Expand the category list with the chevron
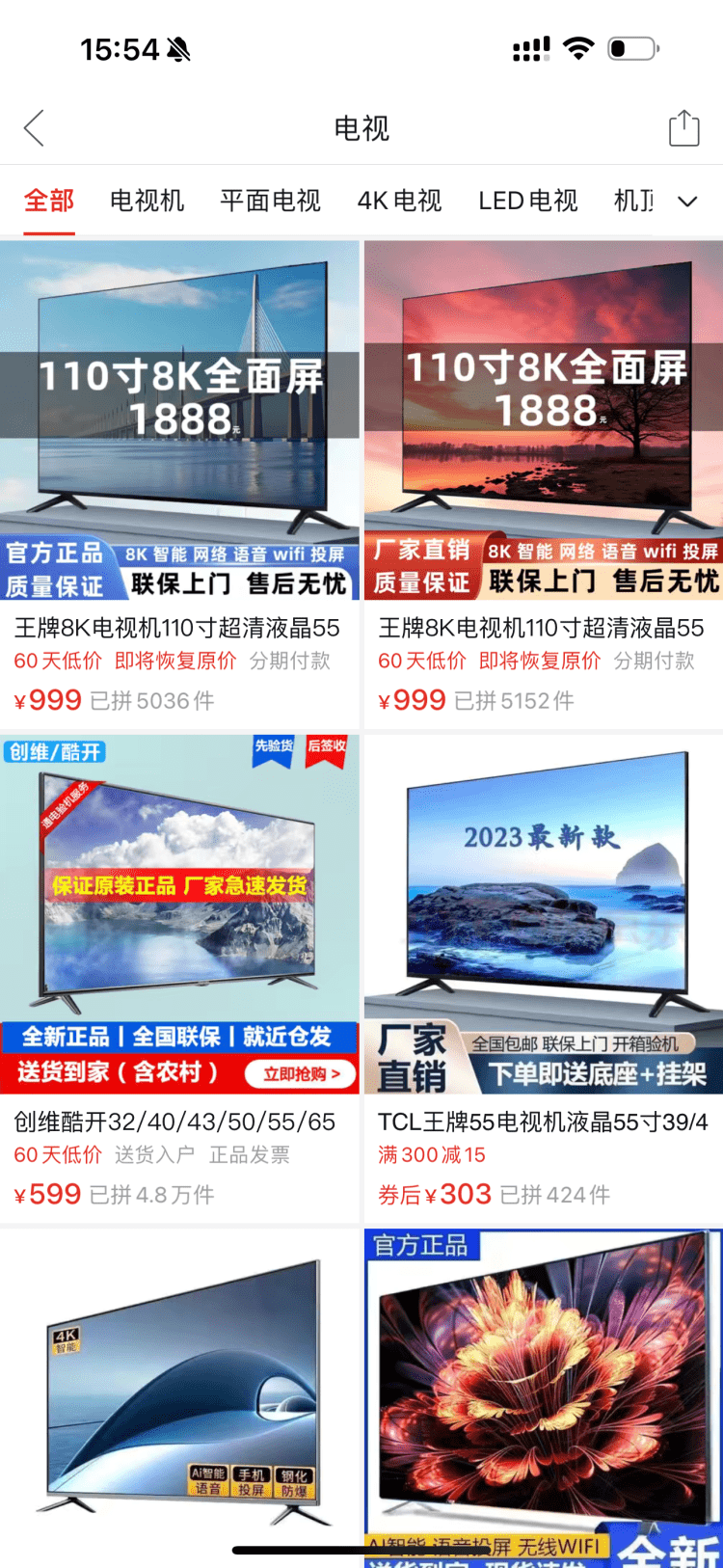723x1568 pixels. (x=687, y=202)
